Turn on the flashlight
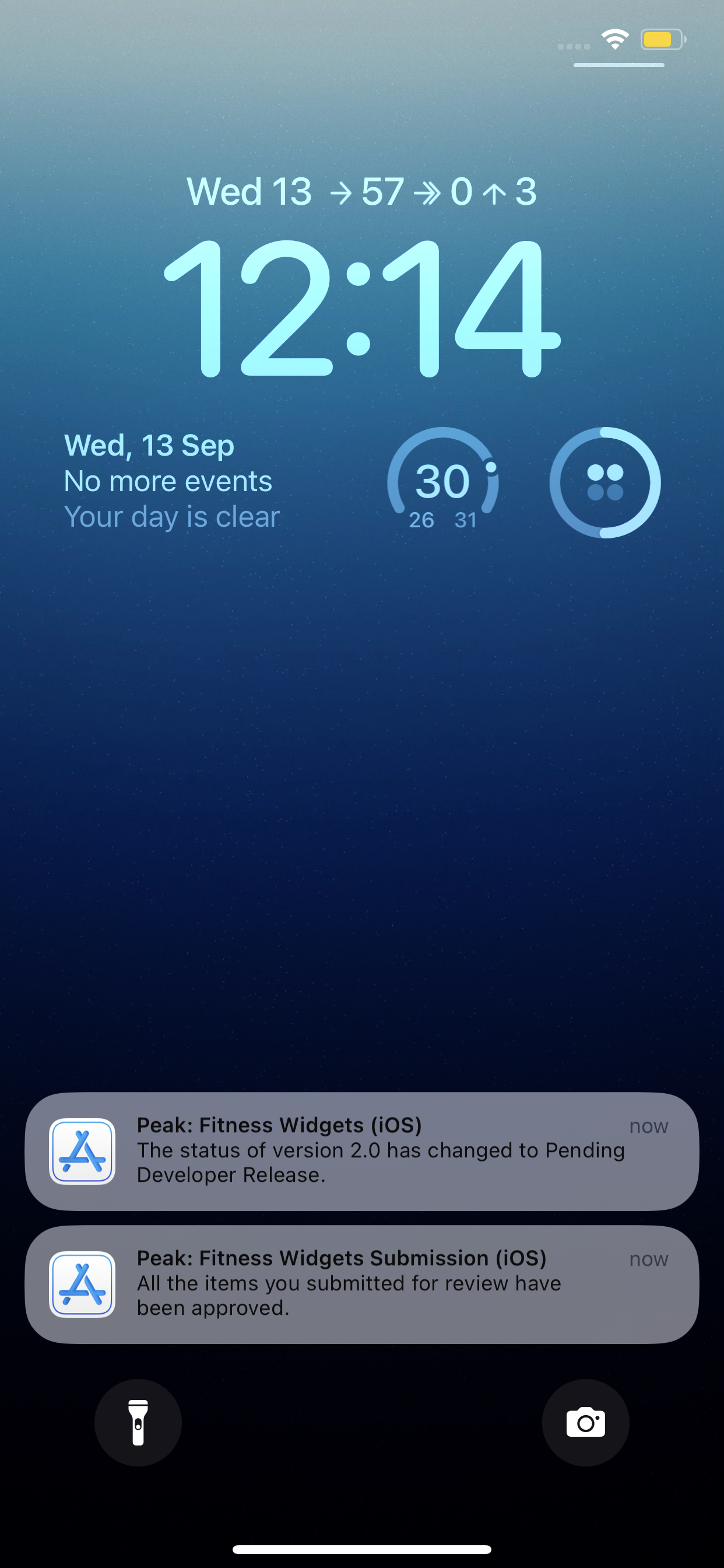This screenshot has height=1568, width=724. [138, 1423]
